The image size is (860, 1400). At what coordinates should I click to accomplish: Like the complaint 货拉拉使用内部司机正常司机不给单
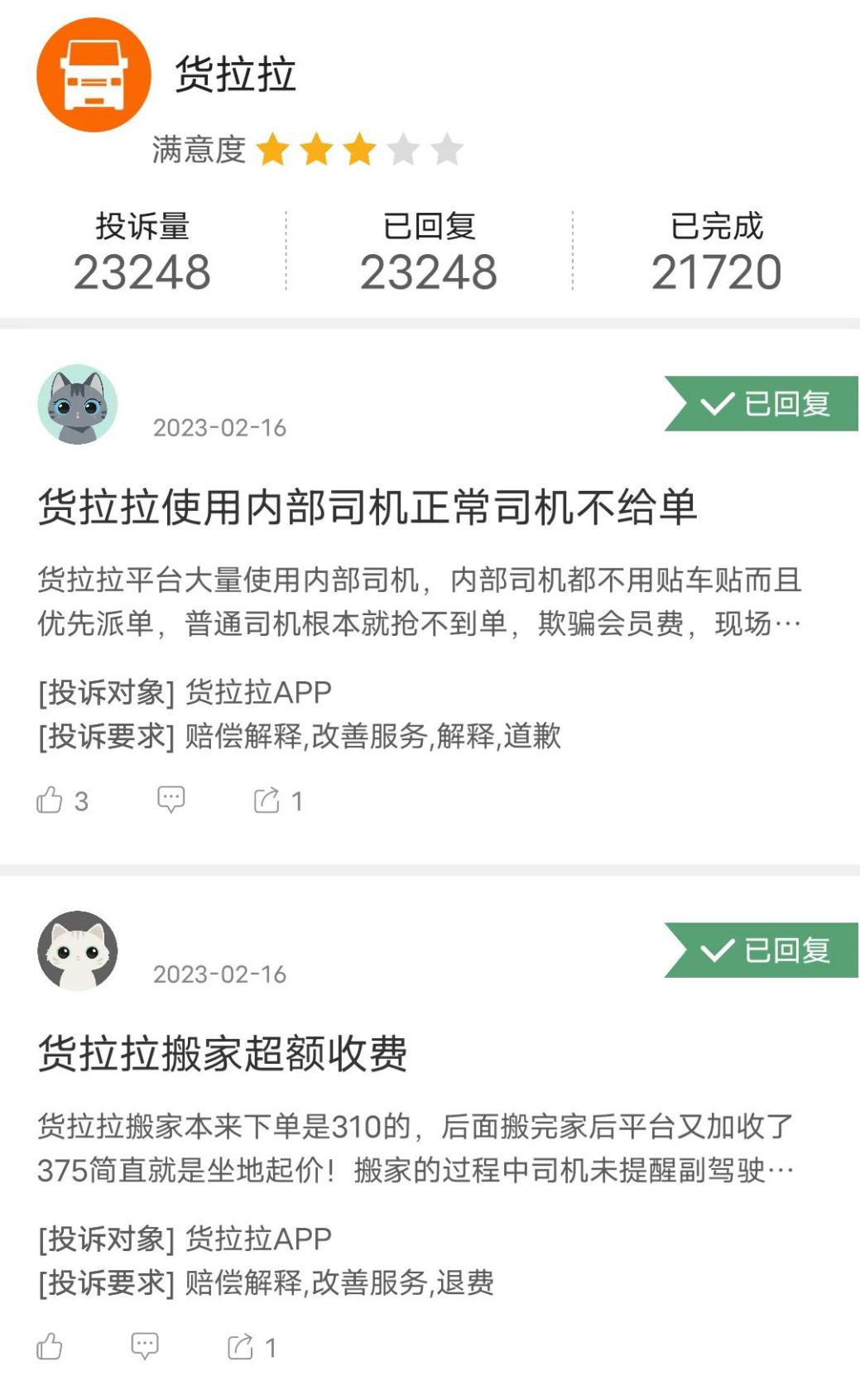[50, 800]
